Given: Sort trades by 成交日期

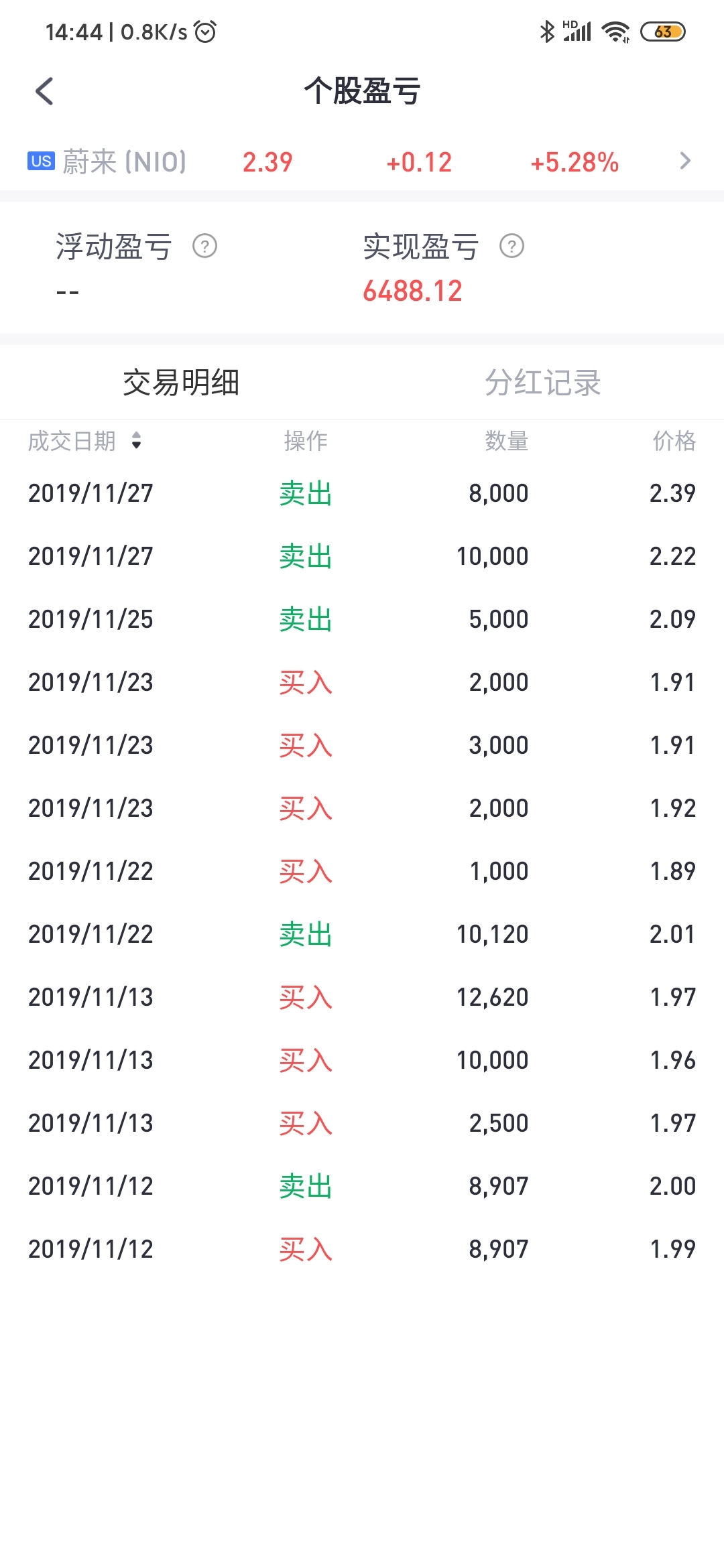Looking at the screenshot, I should tap(84, 441).
